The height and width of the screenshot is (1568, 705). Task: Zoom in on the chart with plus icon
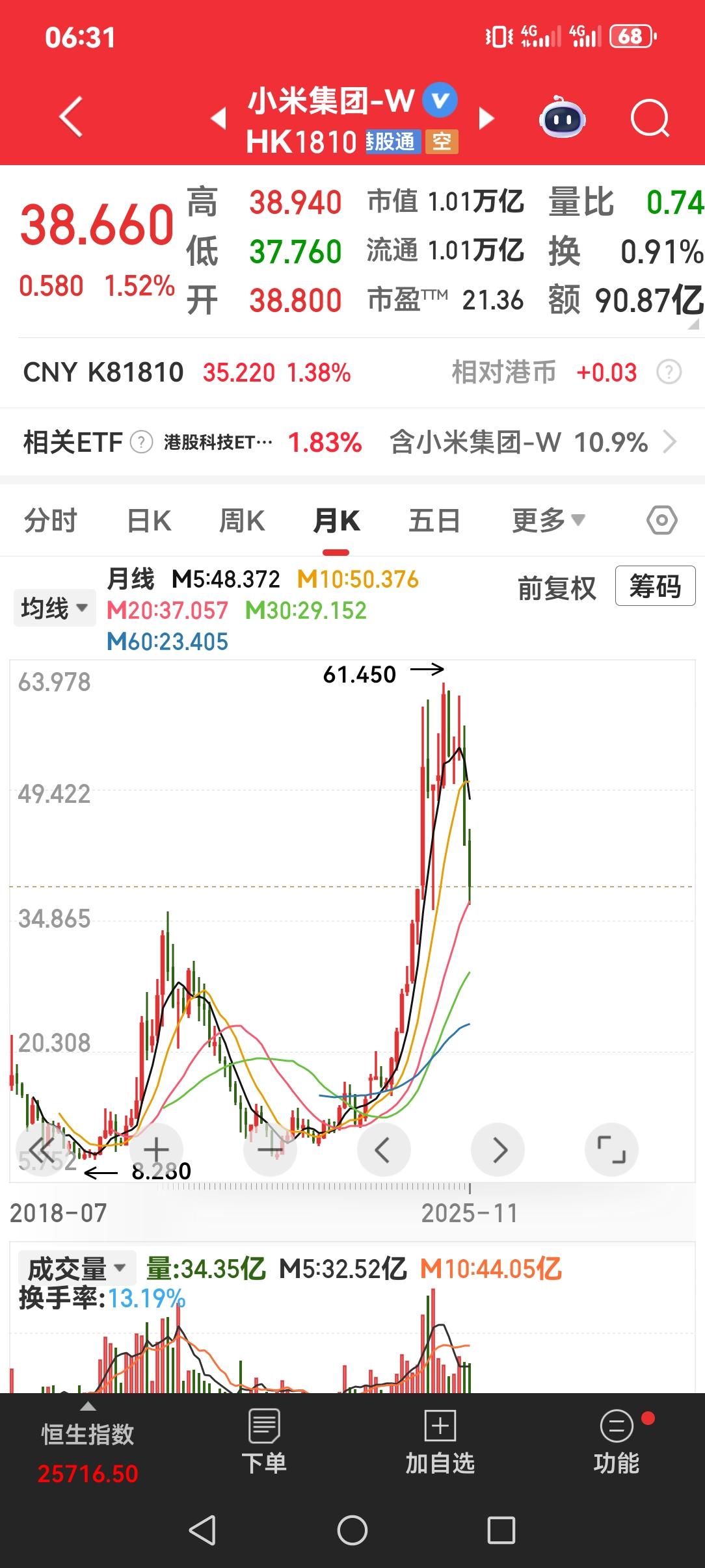point(156,1149)
